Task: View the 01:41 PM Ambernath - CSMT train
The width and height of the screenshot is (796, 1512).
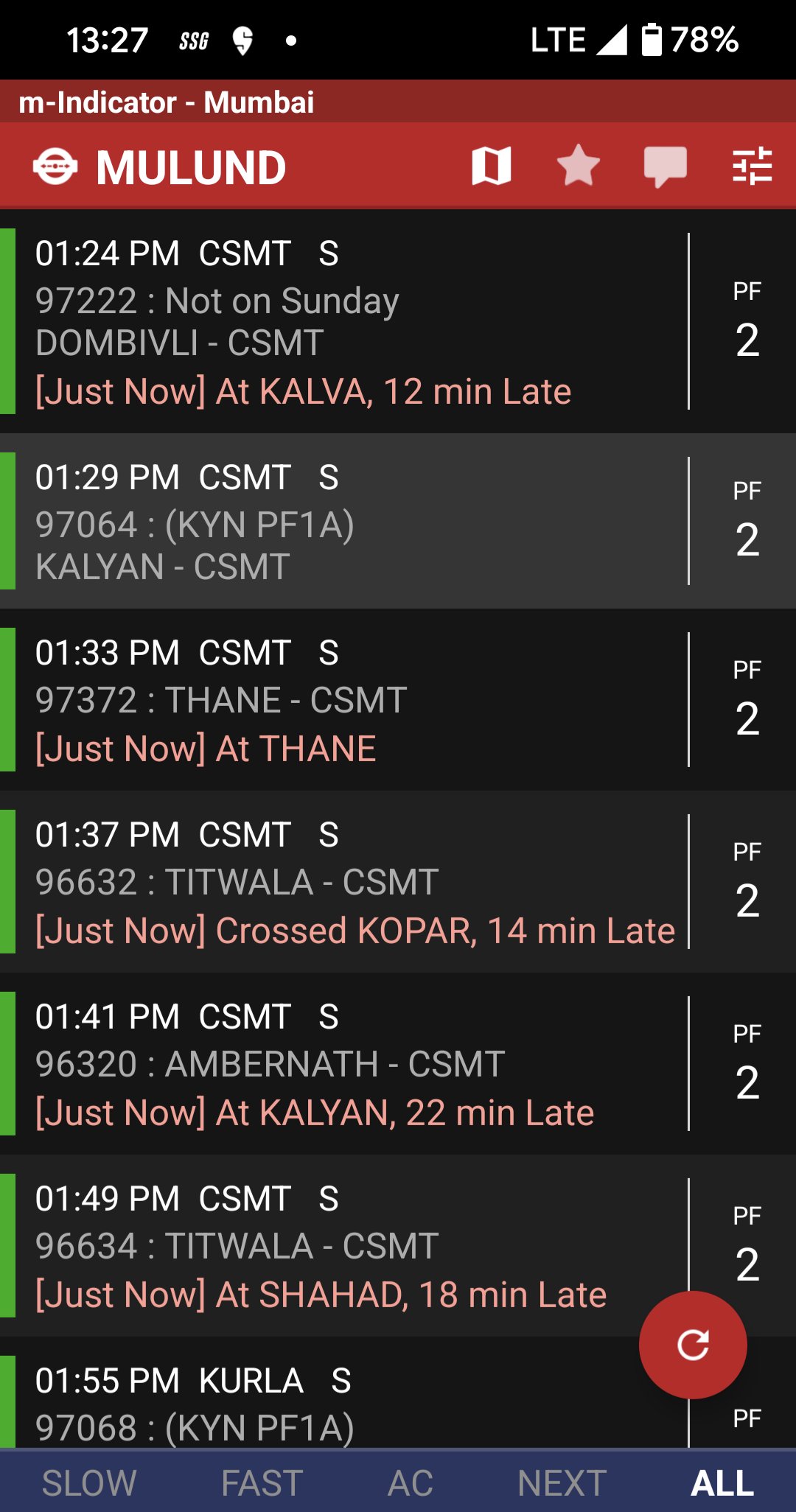Action: (398, 1064)
